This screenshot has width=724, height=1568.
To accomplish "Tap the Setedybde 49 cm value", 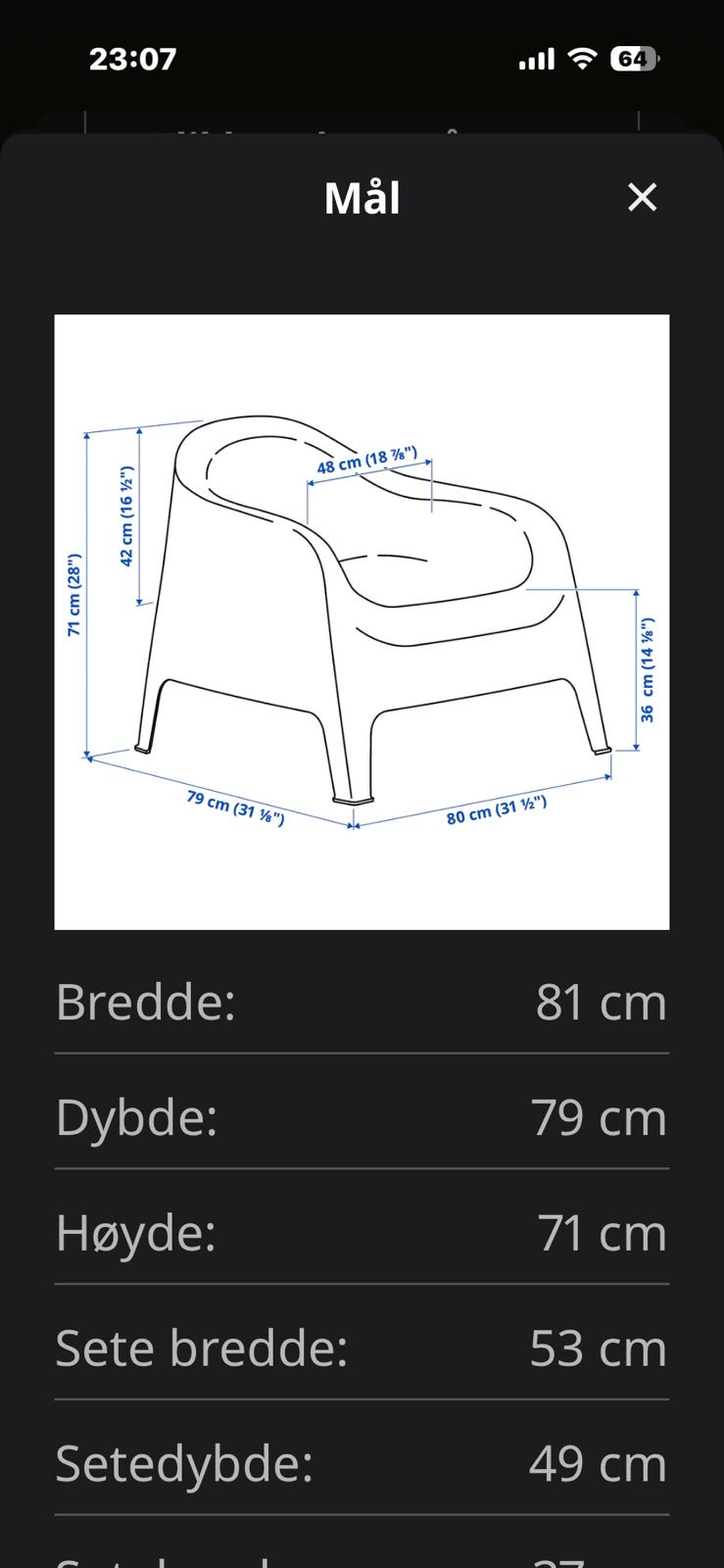I will [x=597, y=1463].
